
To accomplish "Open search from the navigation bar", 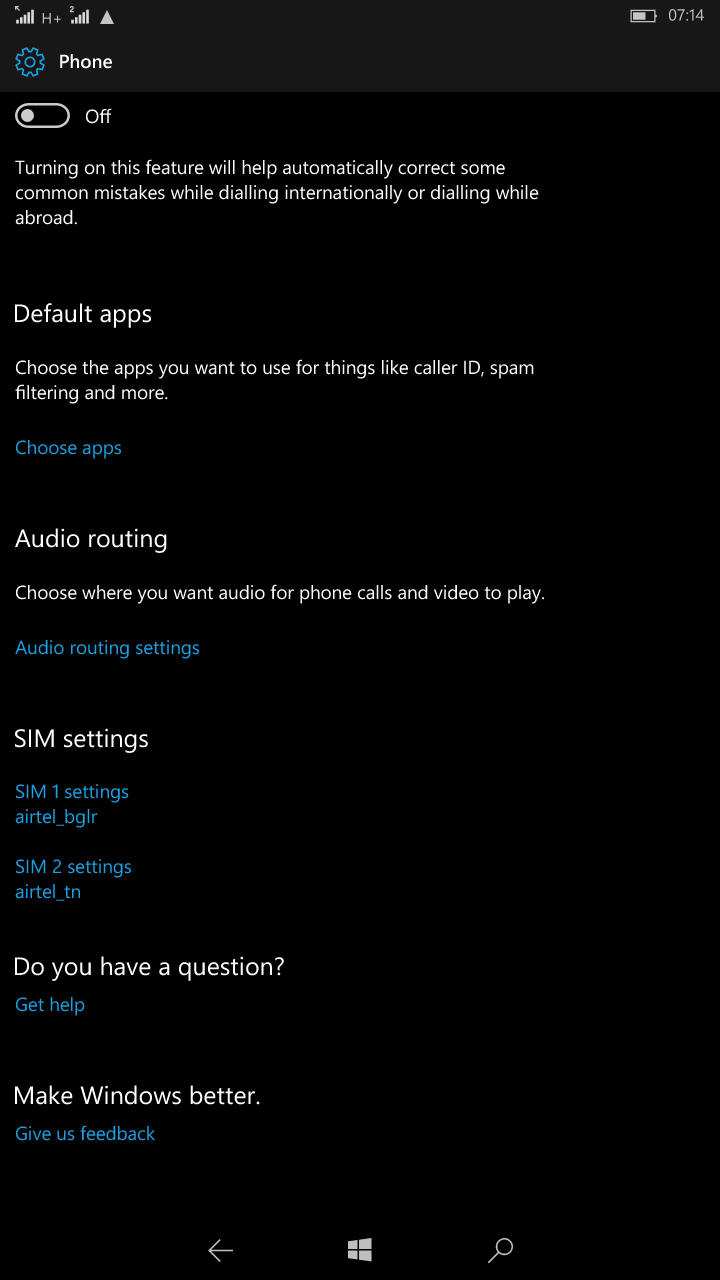I will click(500, 1249).
